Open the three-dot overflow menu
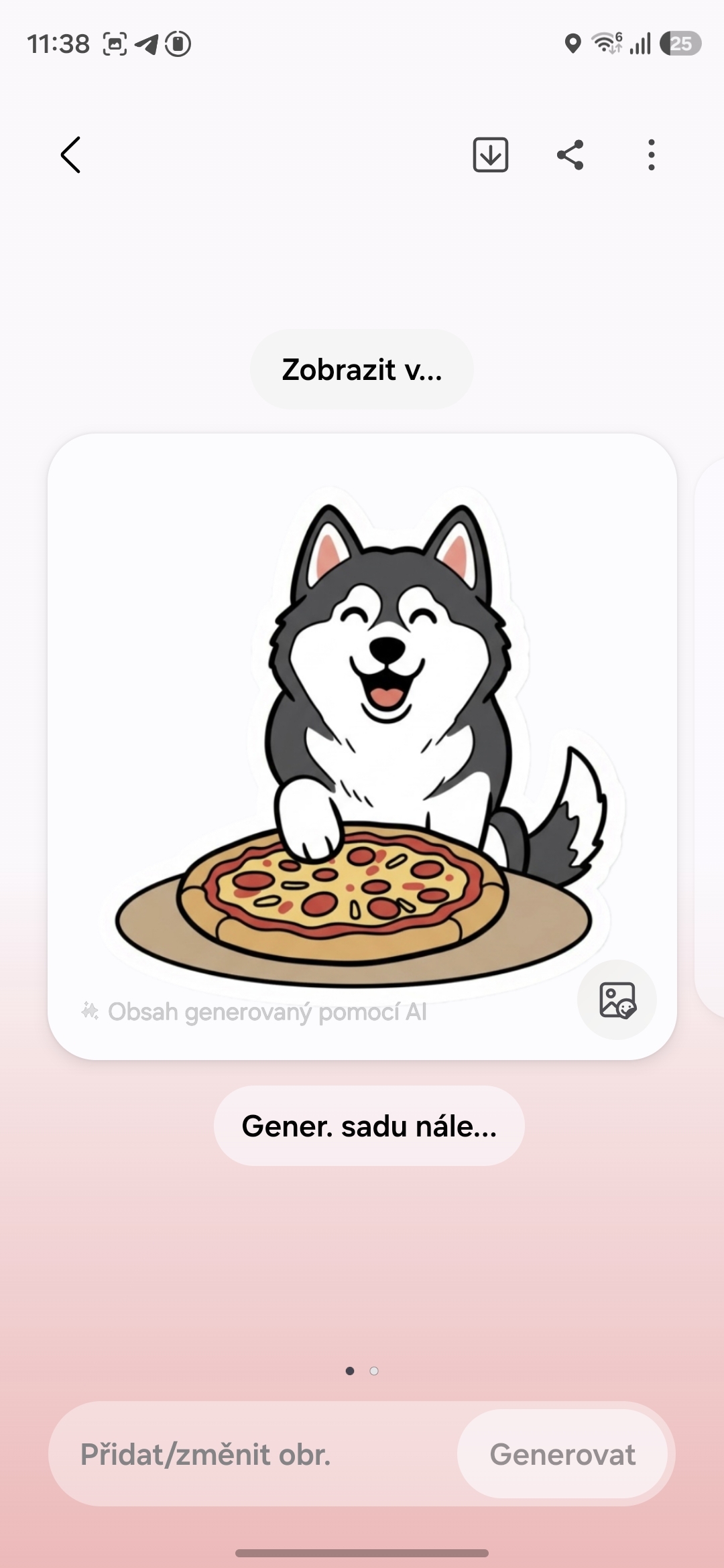 coord(651,155)
